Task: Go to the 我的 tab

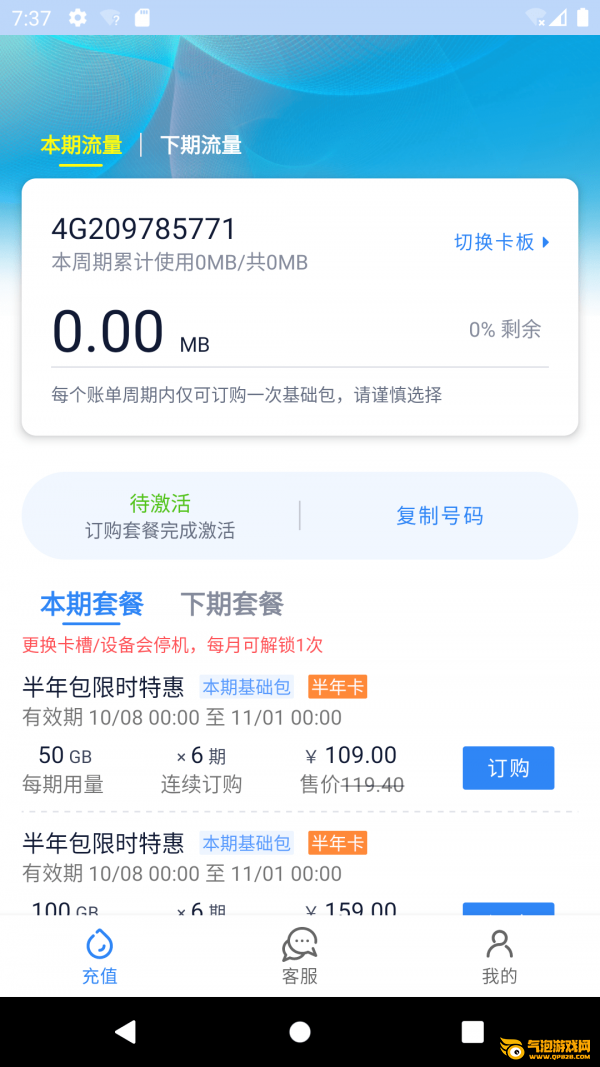Action: click(499, 956)
